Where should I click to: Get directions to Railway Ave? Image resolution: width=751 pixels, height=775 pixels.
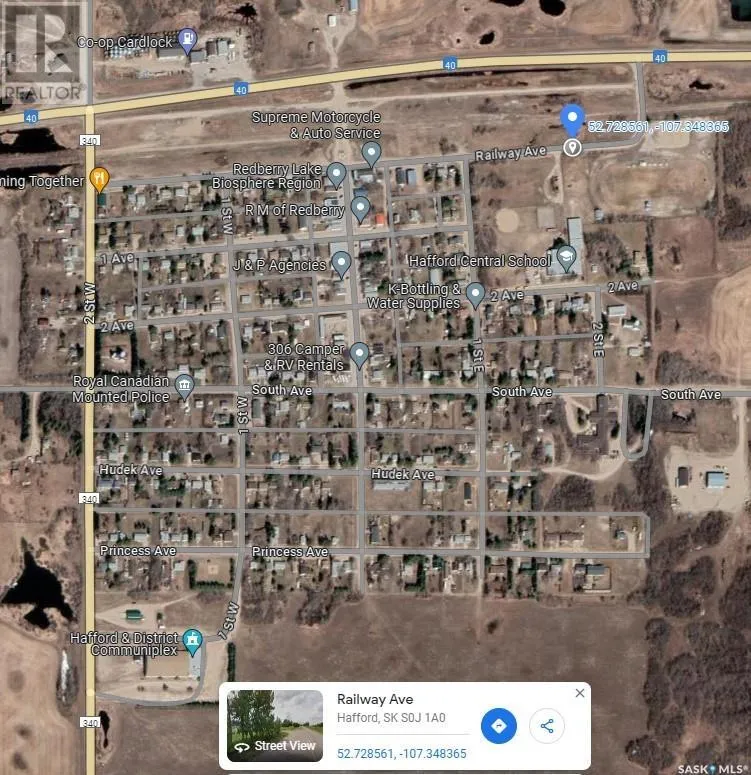(498, 726)
